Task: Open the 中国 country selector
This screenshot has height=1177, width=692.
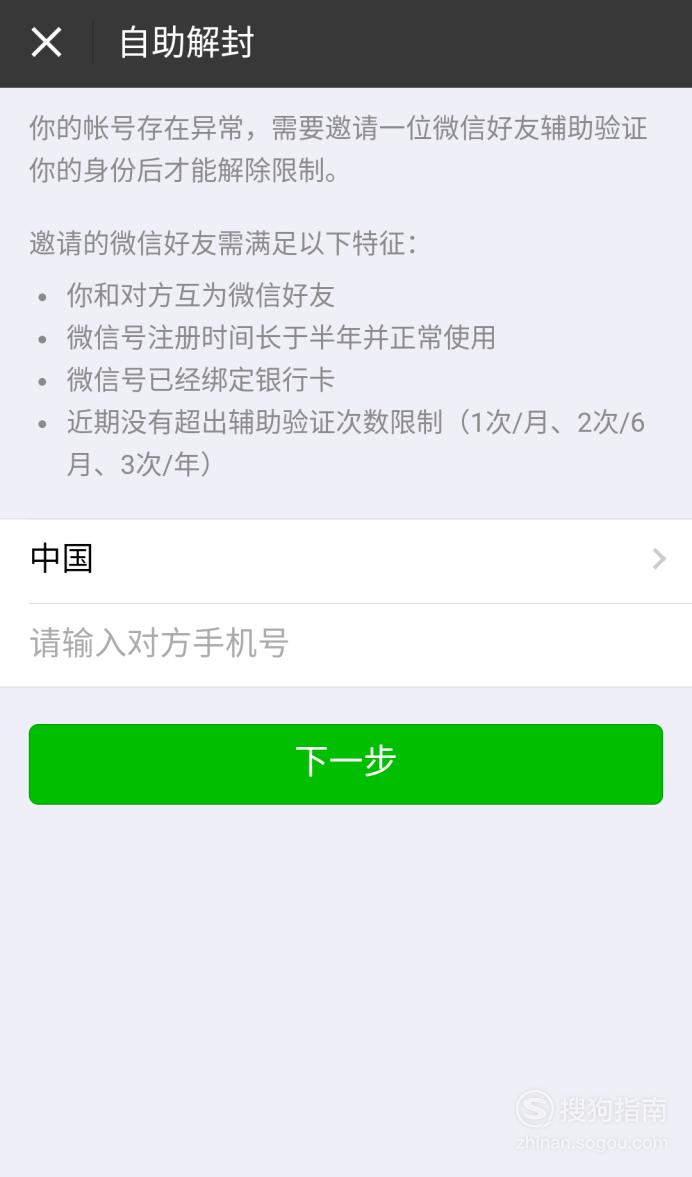Action: pos(346,560)
